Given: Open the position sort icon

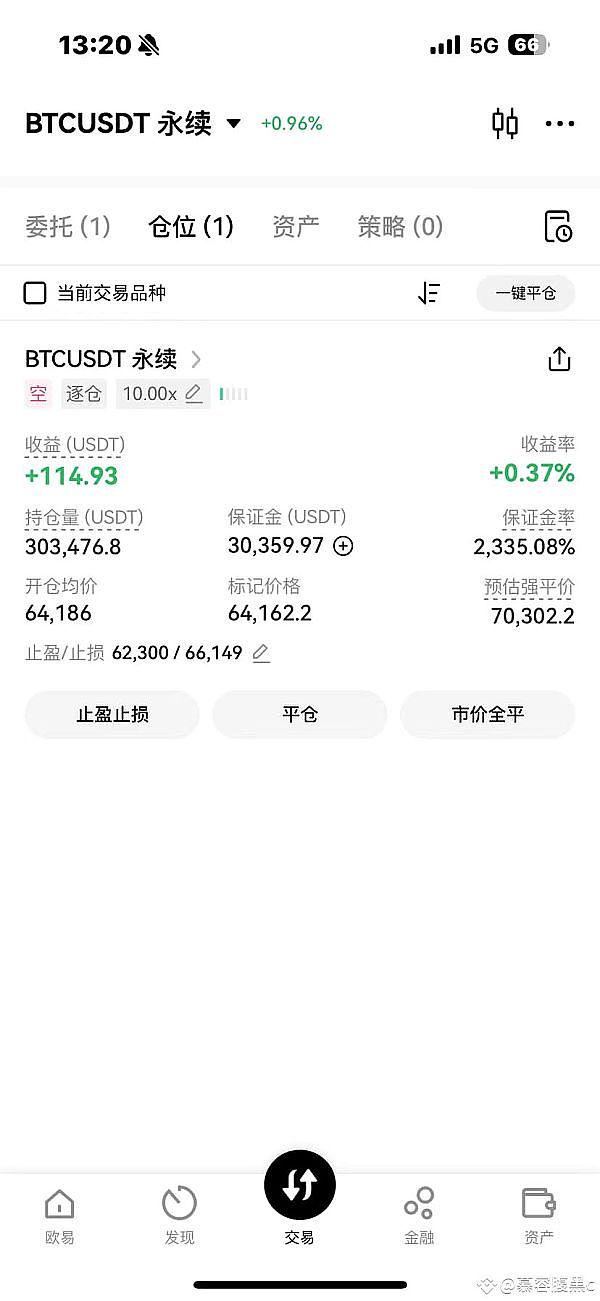Looking at the screenshot, I should pyautogui.click(x=429, y=293).
